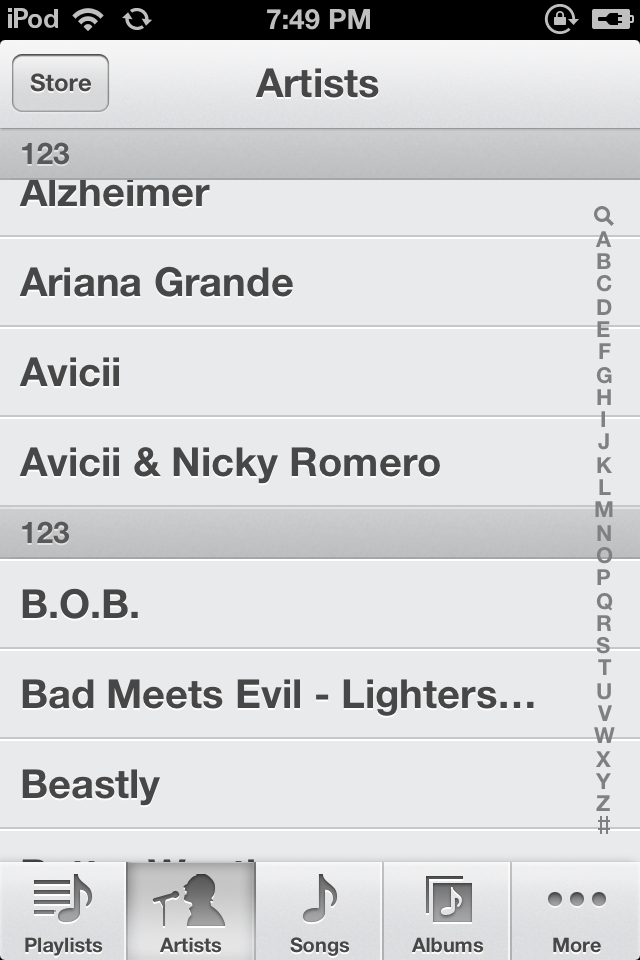
Task: Go to the Songs tab
Action: (319, 911)
